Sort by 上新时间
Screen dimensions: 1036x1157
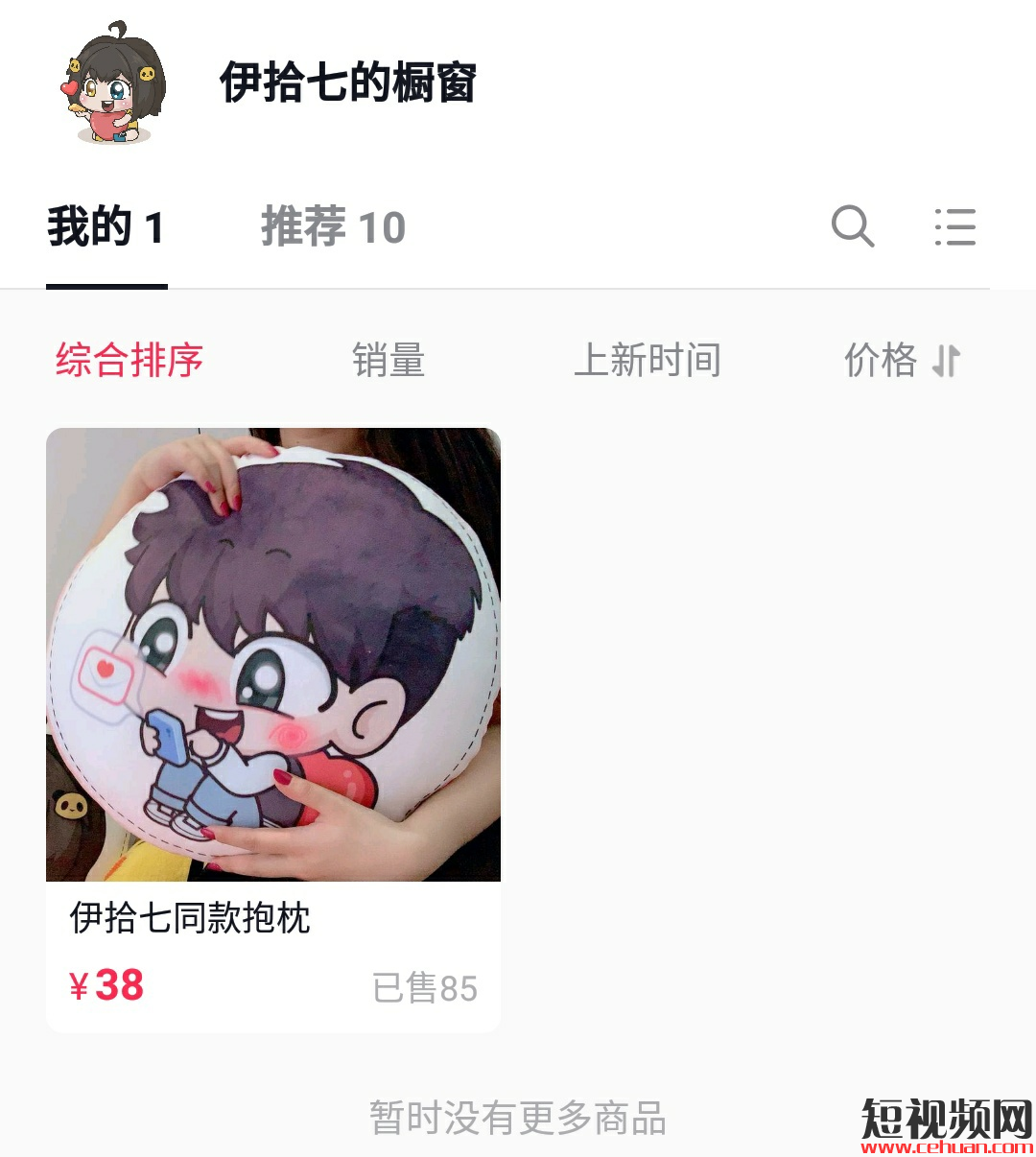[x=647, y=361]
